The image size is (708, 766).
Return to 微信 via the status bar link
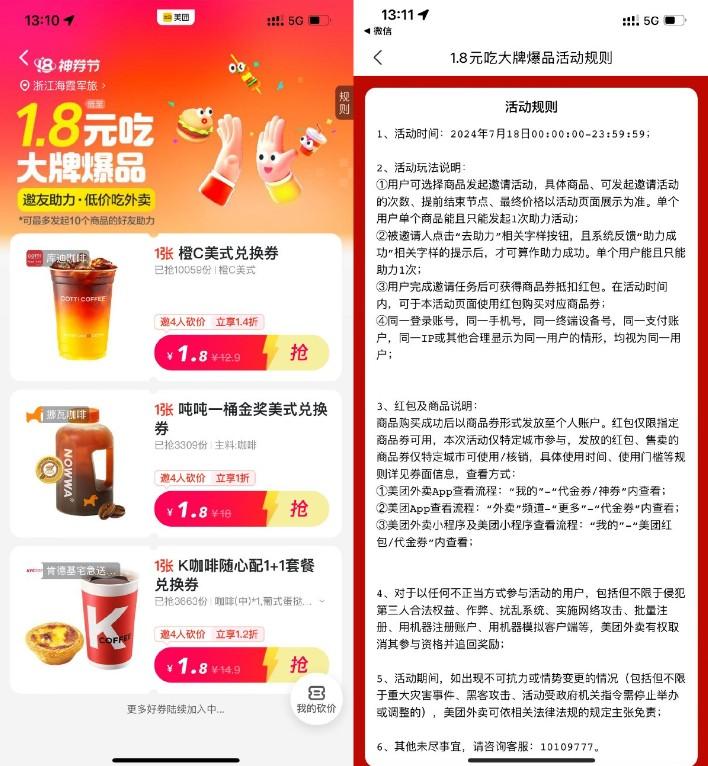(381, 31)
